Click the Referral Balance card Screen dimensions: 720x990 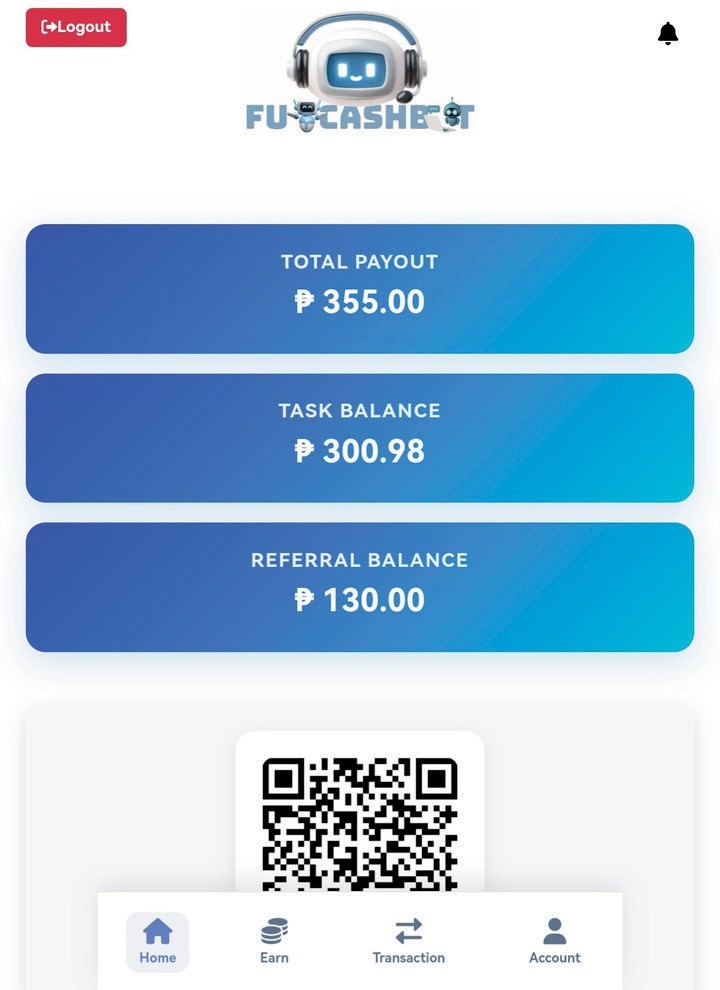[x=359, y=586]
